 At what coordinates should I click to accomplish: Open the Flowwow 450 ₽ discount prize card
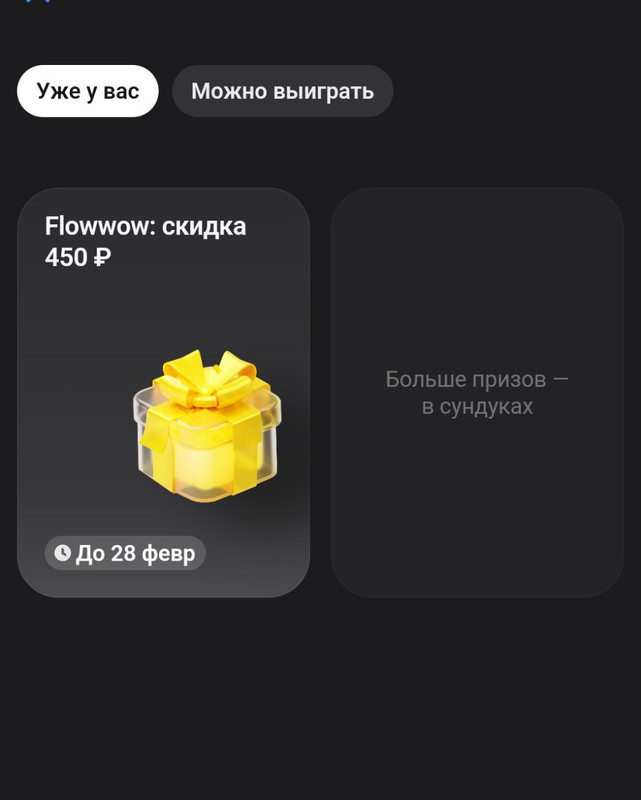tap(163, 392)
